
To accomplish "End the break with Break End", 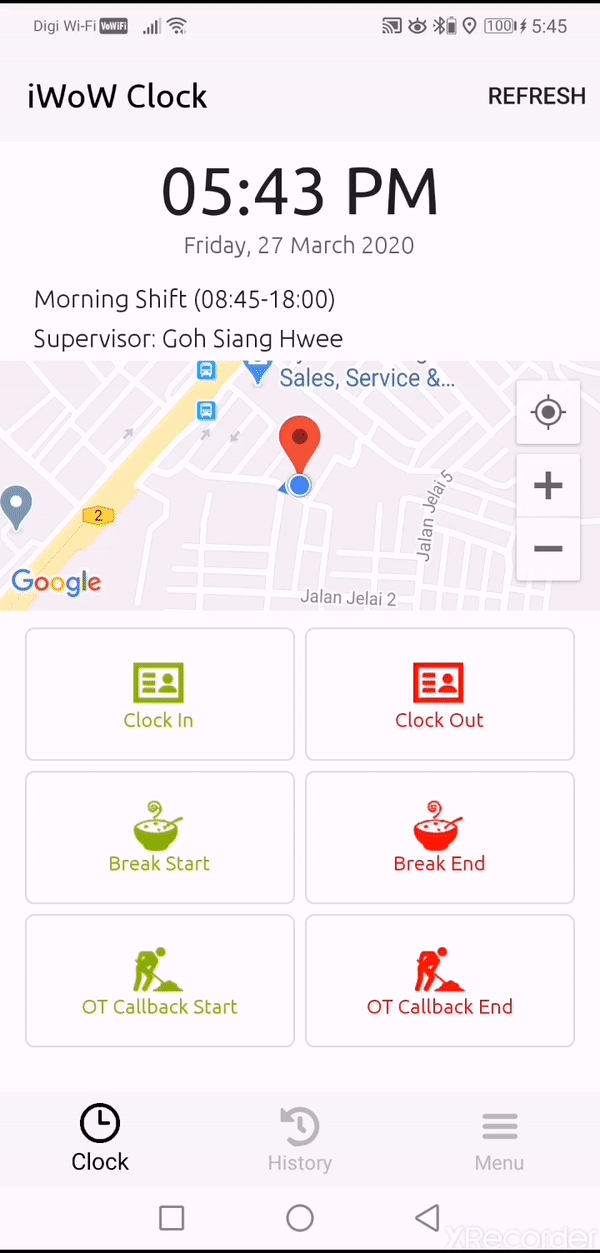I will coord(440,838).
